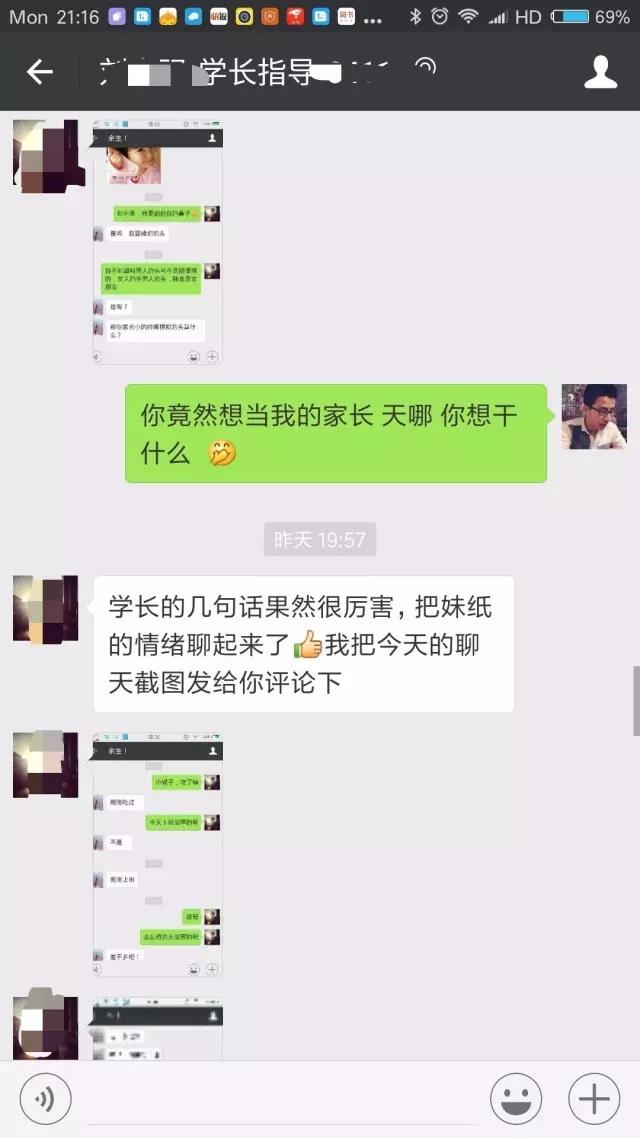The image size is (640, 1138).
Task: Open the chat contact profile icon
Action: [600, 71]
